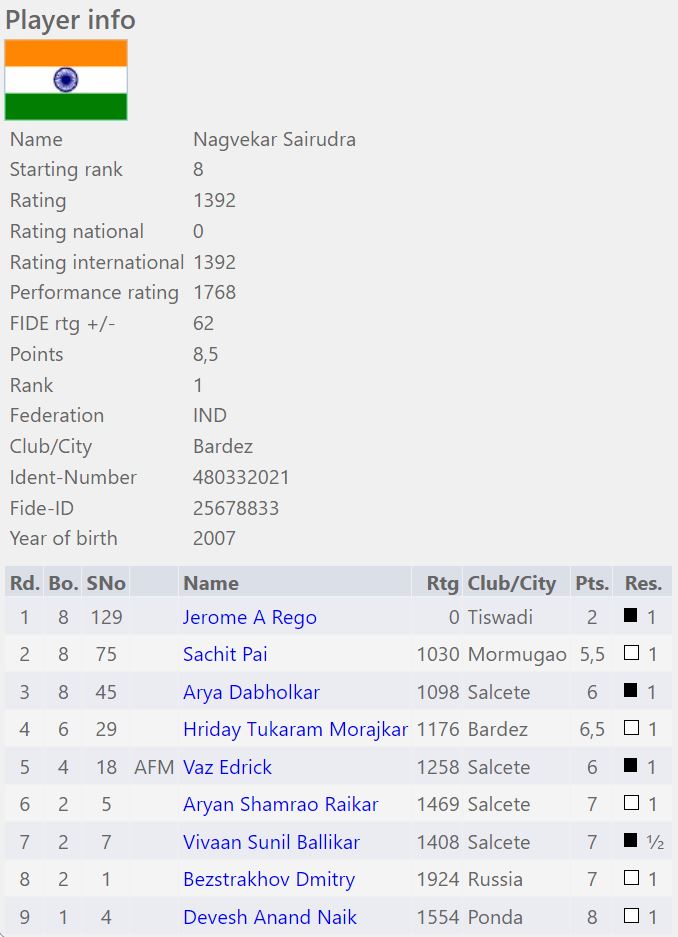View Arya Dabholkar's player details
Image resolution: width=678 pixels, height=937 pixels.
251,692
